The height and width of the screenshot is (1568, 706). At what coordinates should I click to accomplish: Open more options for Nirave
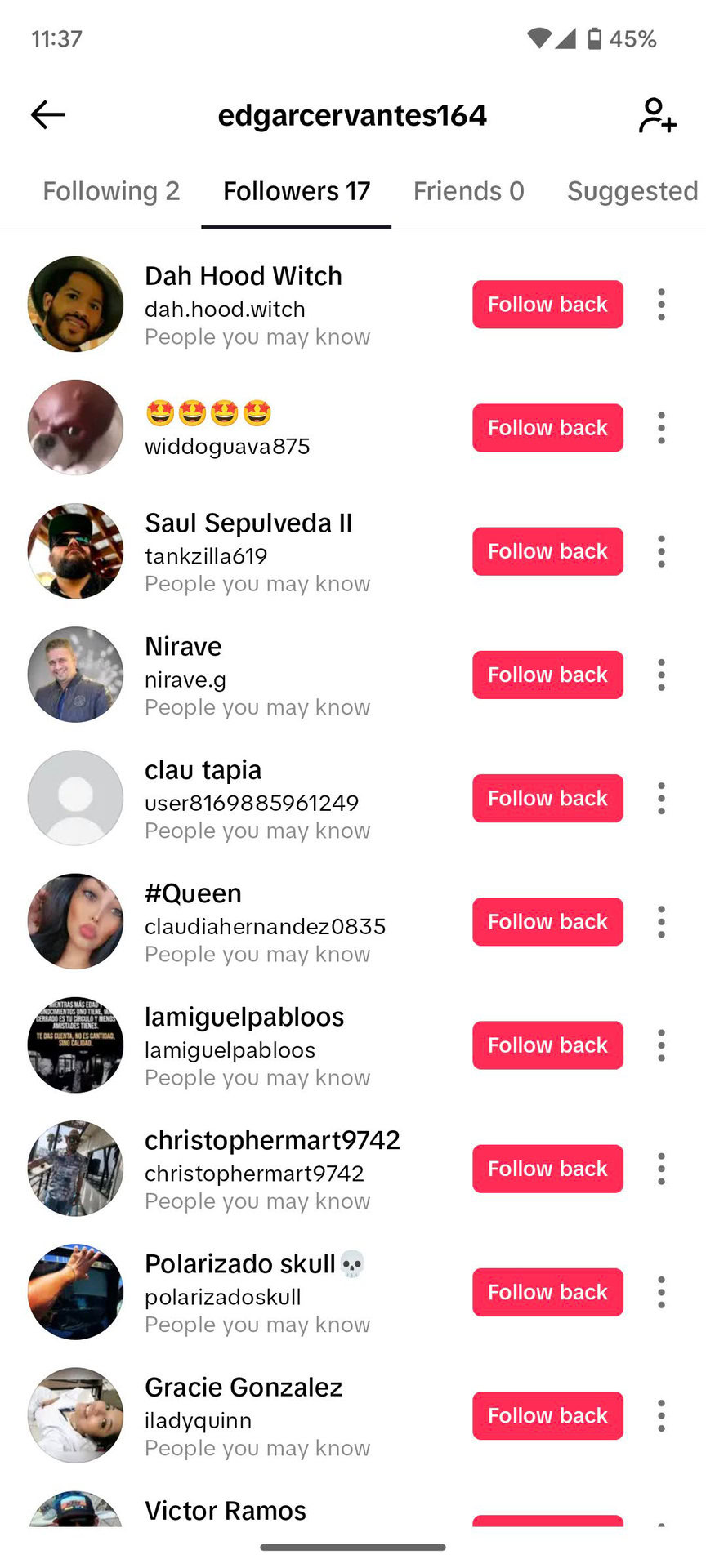[661, 675]
